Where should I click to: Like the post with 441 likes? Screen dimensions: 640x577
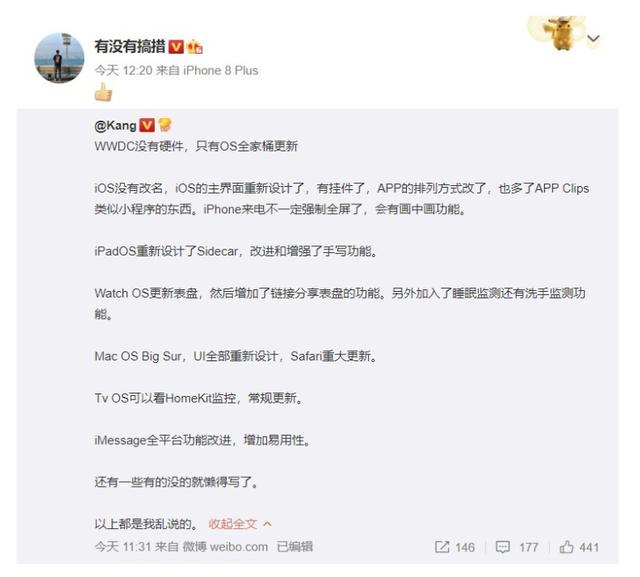(x=579, y=547)
